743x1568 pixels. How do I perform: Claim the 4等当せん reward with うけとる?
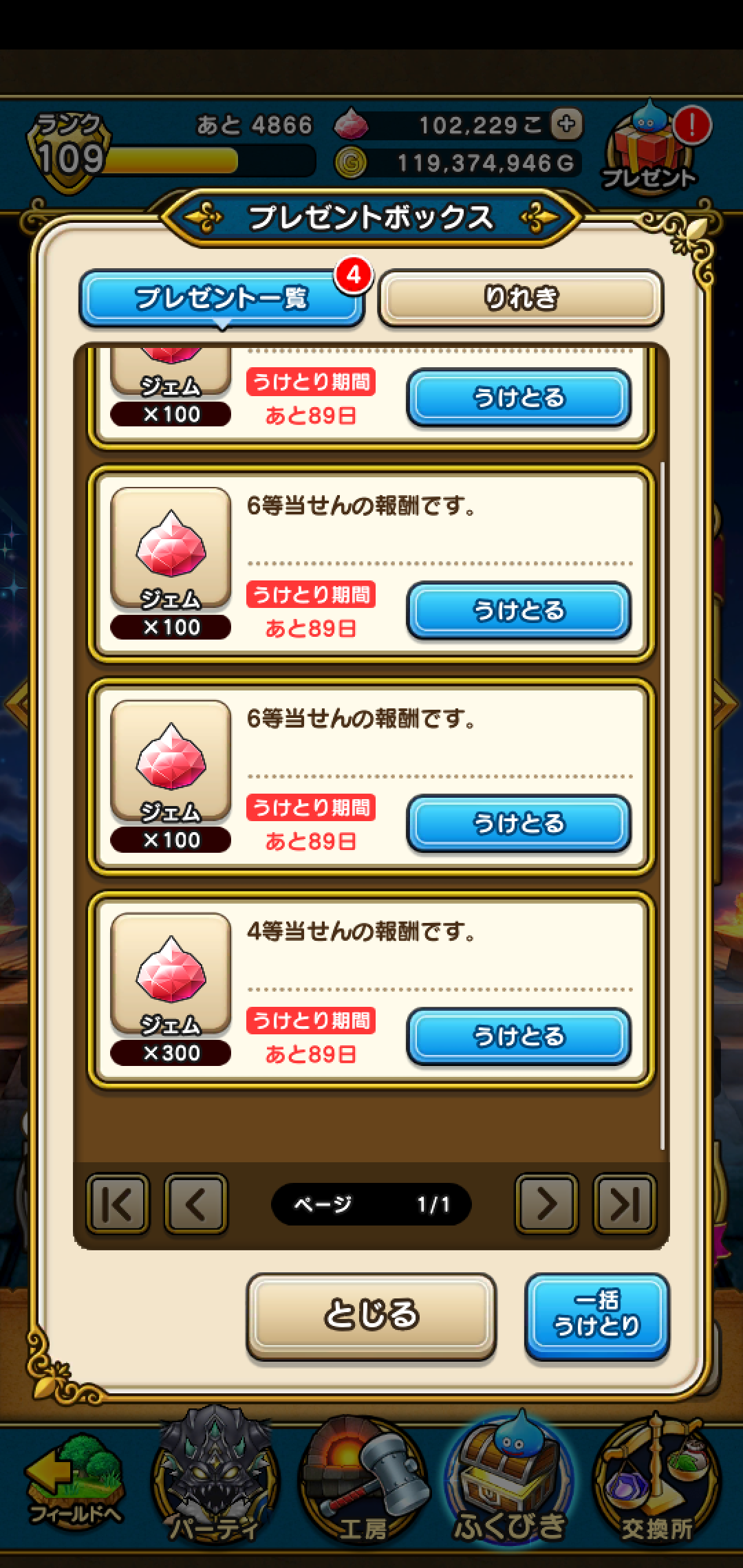click(x=519, y=1036)
